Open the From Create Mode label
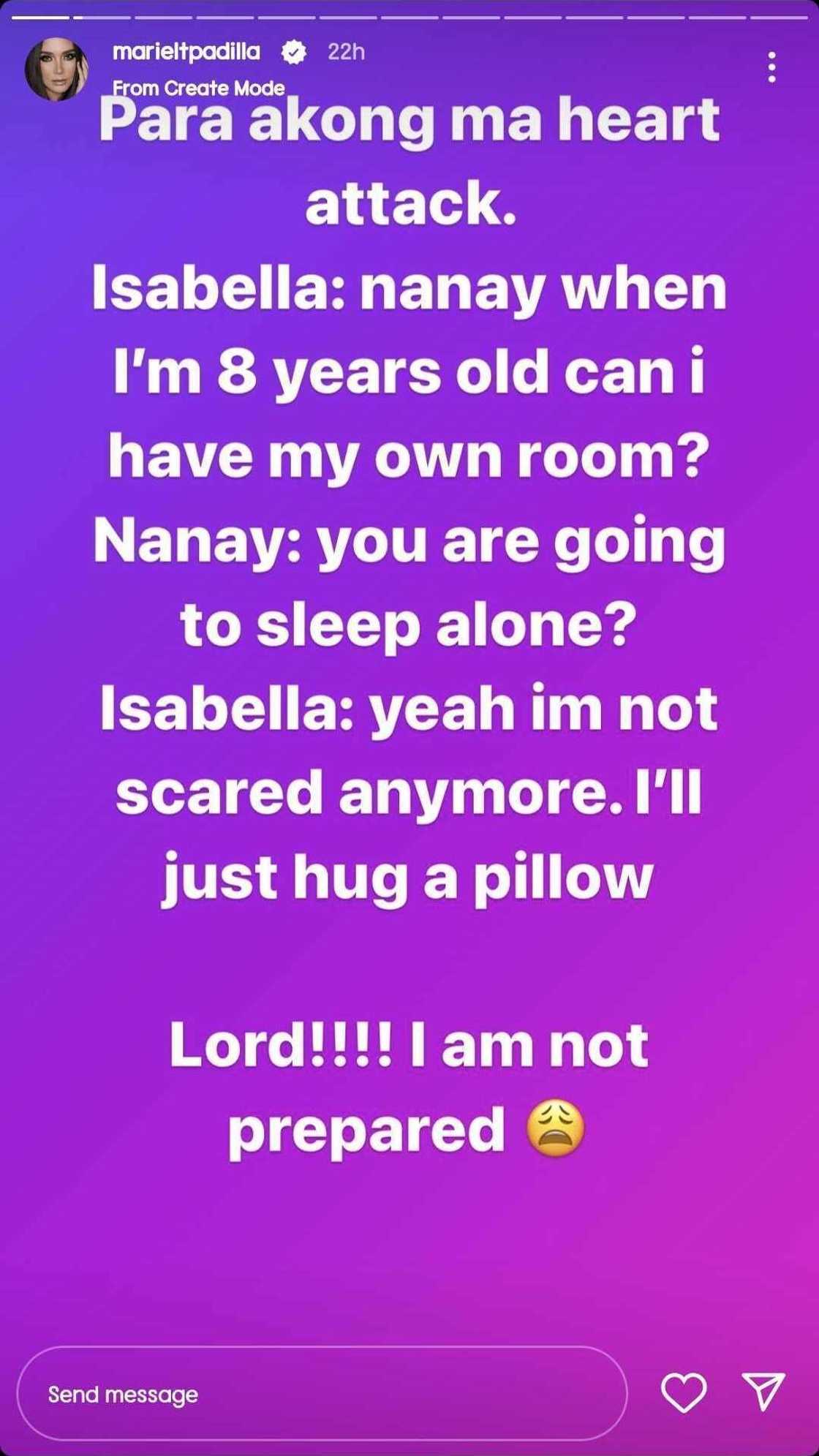 (x=198, y=88)
